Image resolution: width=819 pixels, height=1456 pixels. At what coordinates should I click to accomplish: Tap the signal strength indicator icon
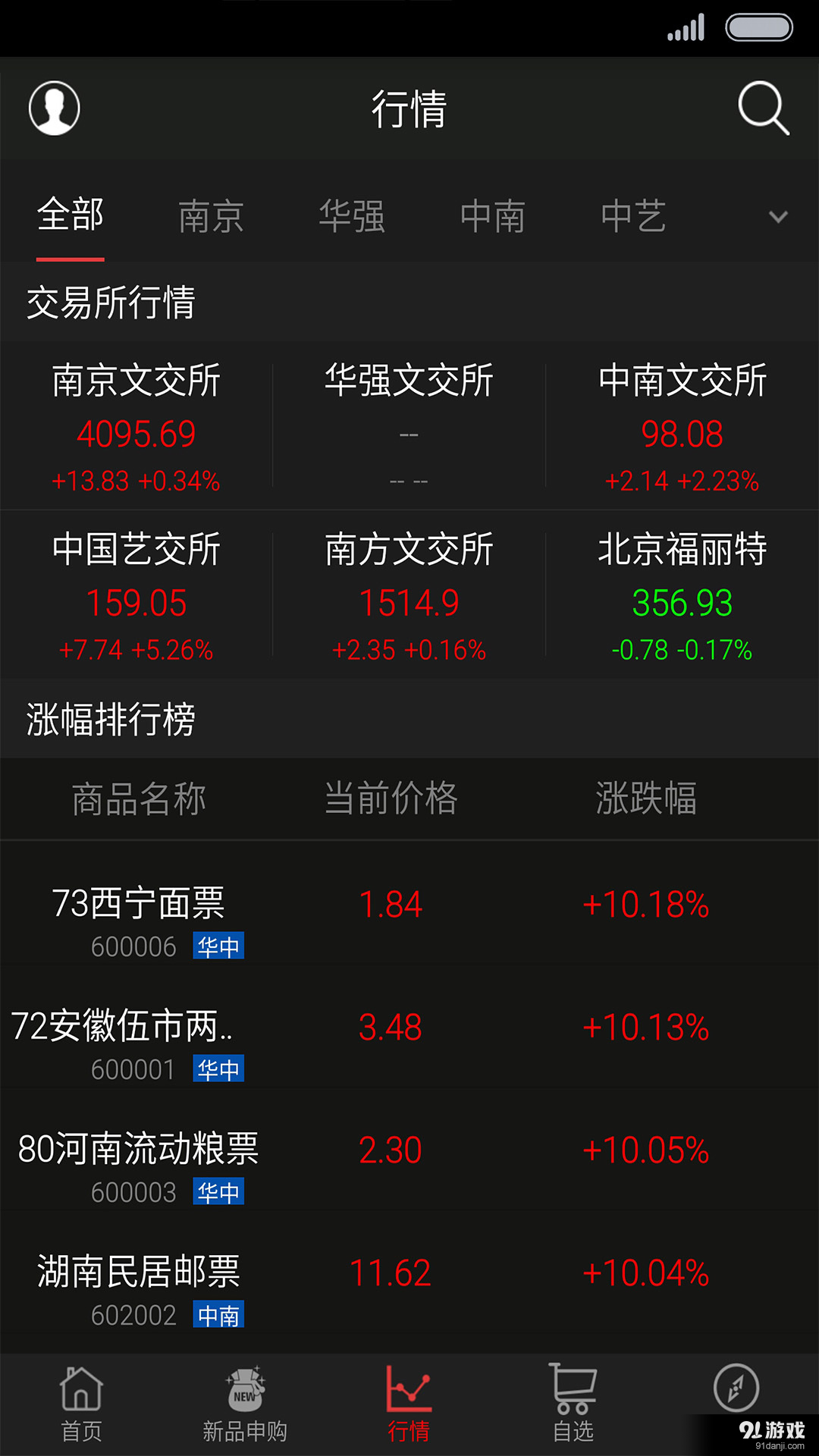click(x=685, y=28)
